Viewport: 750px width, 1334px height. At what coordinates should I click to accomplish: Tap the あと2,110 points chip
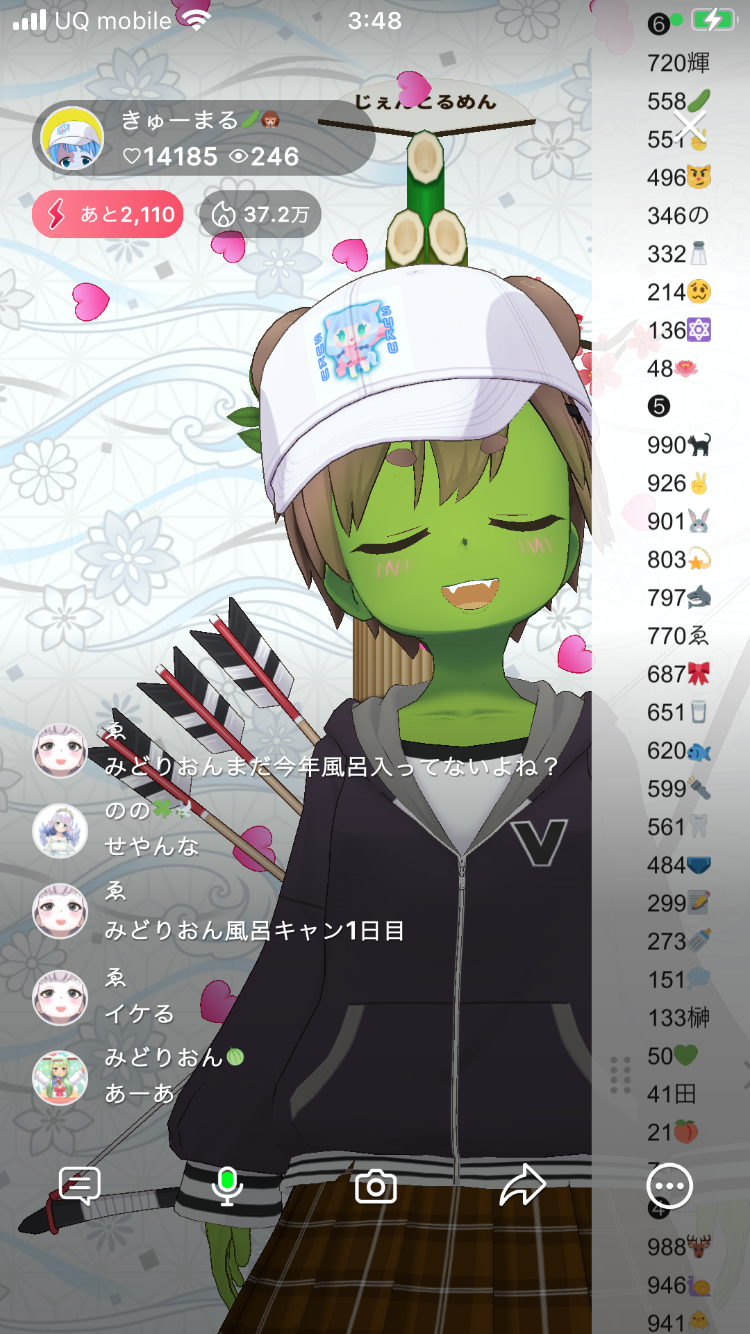pyautogui.click(x=108, y=214)
